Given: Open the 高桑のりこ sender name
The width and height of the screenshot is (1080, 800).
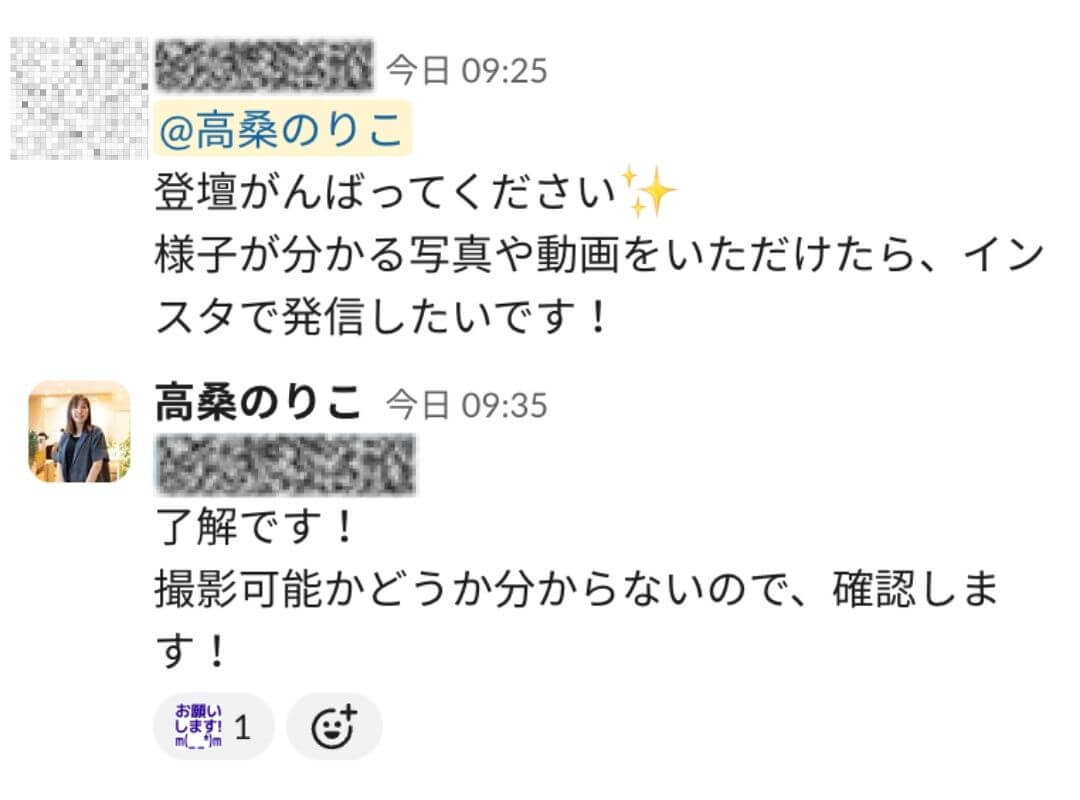Looking at the screenshot, I should pos(257,403).
